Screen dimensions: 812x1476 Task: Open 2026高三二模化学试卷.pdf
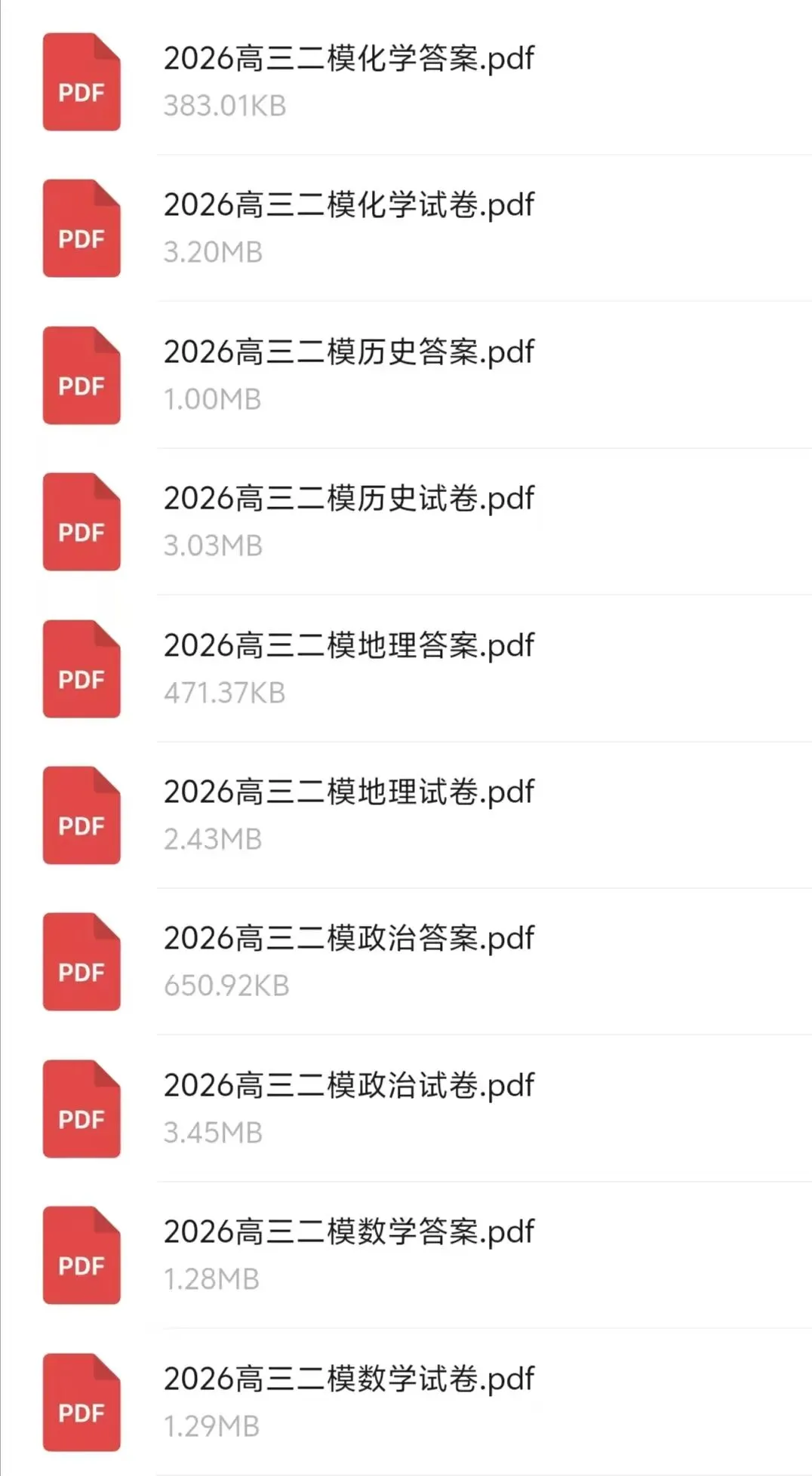click(406, 228)
